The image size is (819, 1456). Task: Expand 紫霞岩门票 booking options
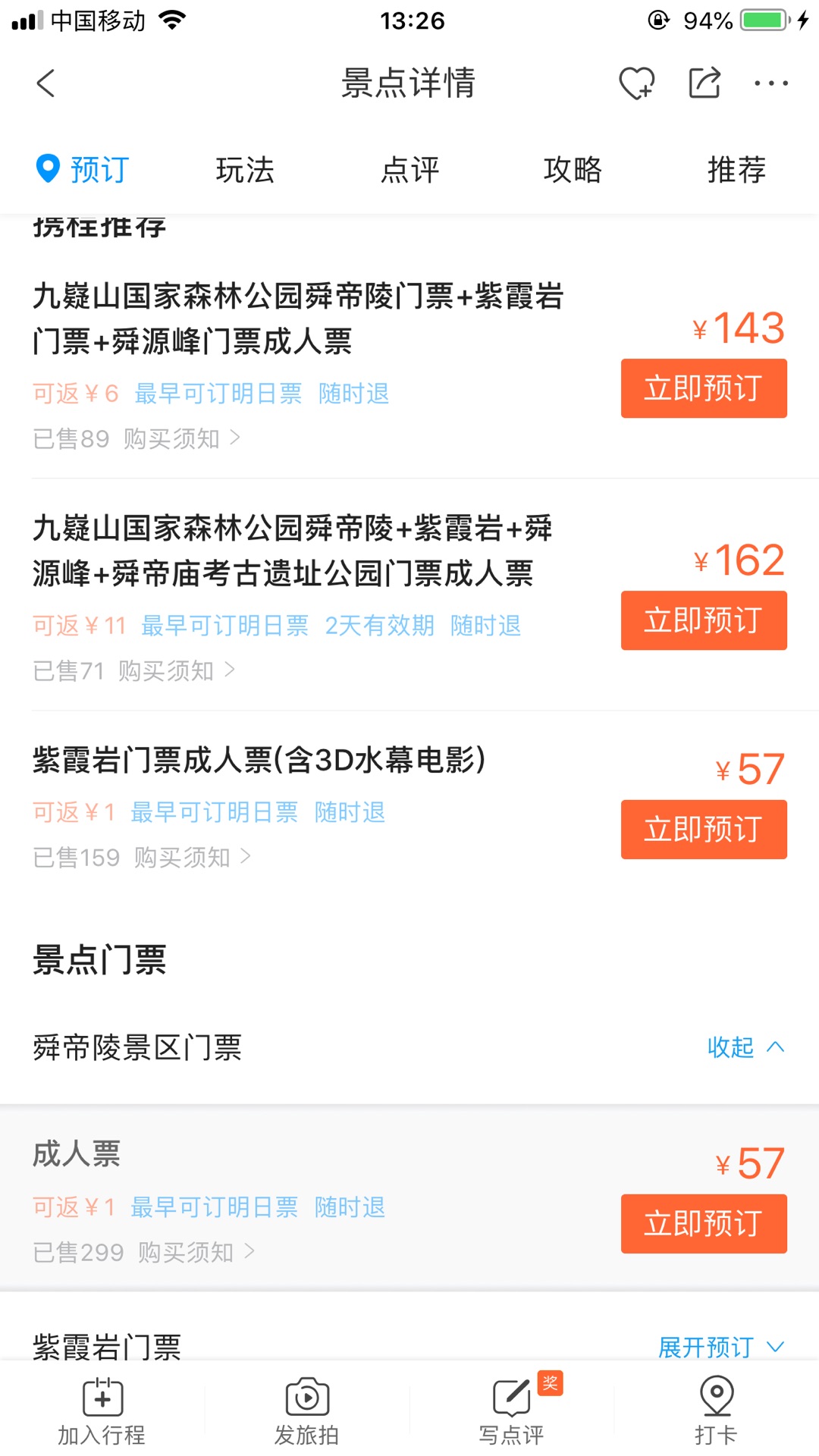pyautogui.click(x=720, y=1348)
